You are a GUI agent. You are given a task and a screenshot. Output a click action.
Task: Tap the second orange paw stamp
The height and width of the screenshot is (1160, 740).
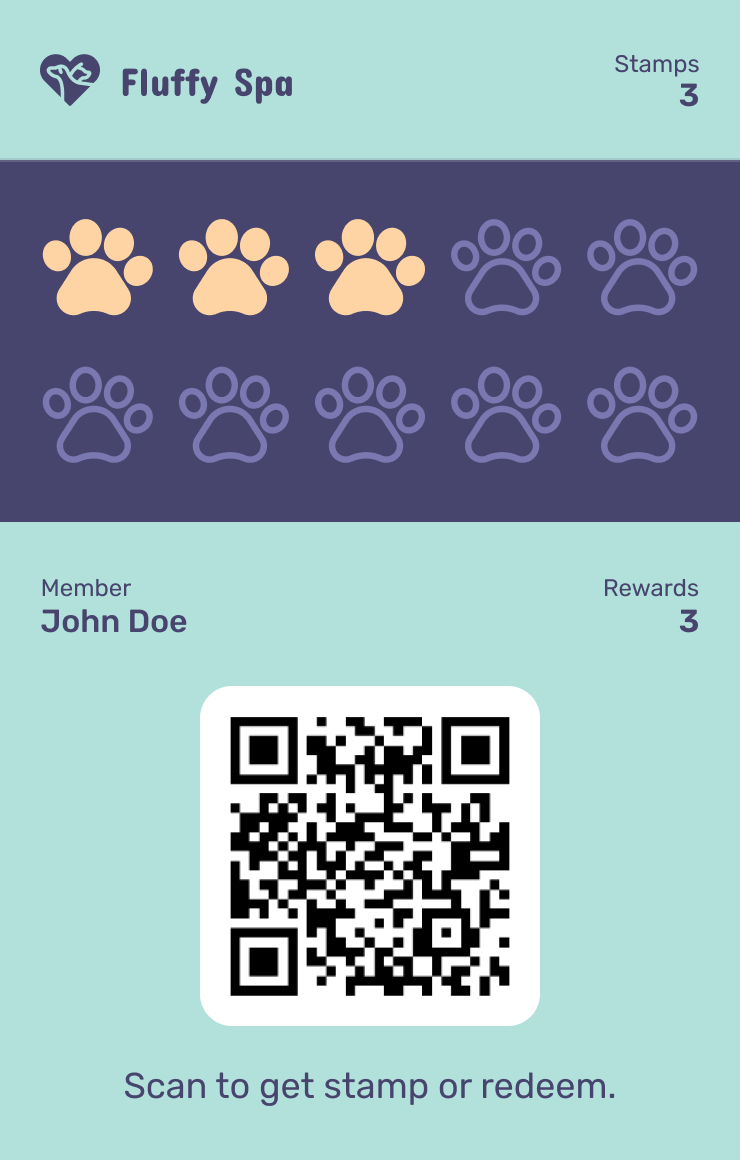coord(233,268)
